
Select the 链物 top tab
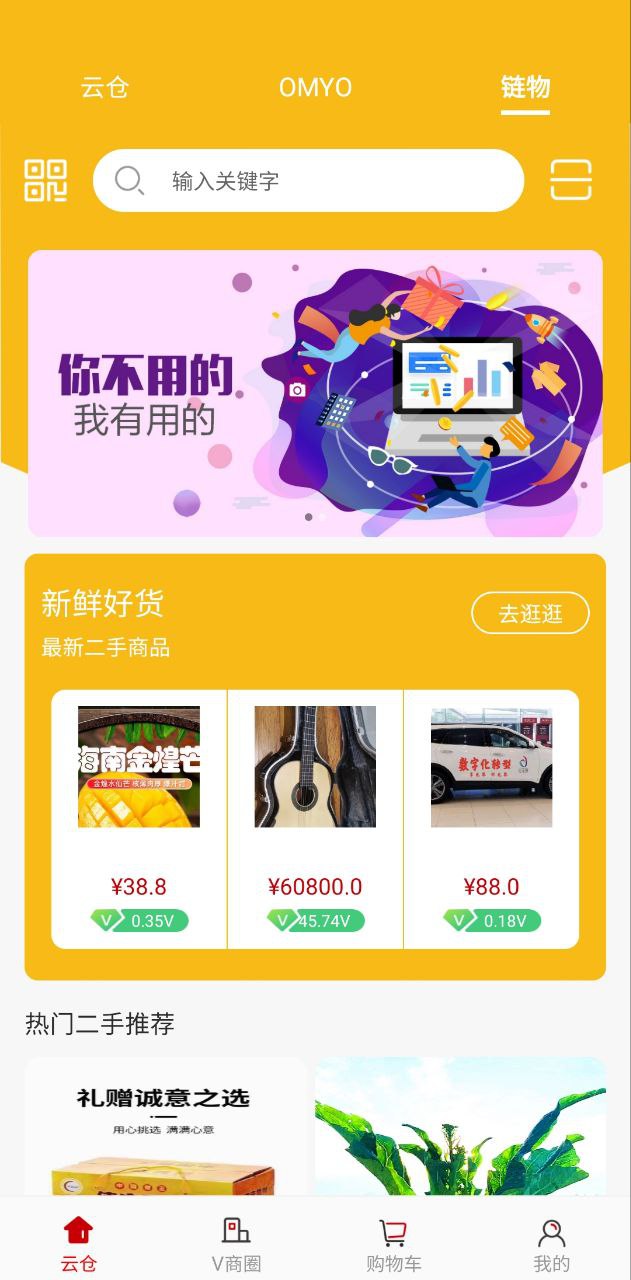coord(525,88)
